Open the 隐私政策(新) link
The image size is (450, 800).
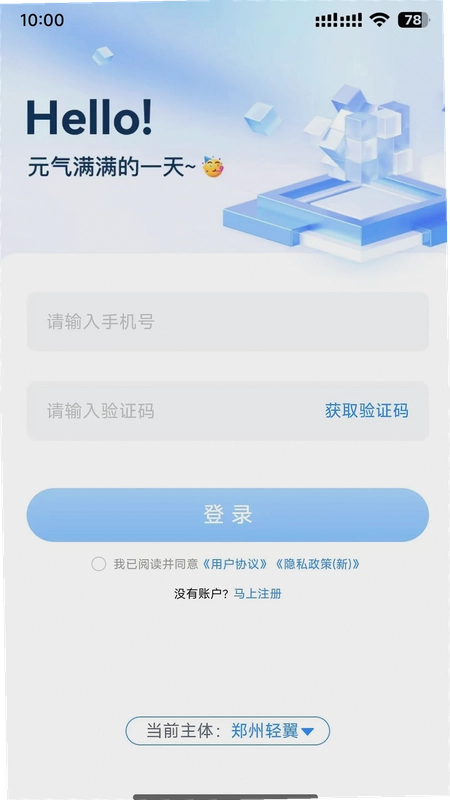317,564
